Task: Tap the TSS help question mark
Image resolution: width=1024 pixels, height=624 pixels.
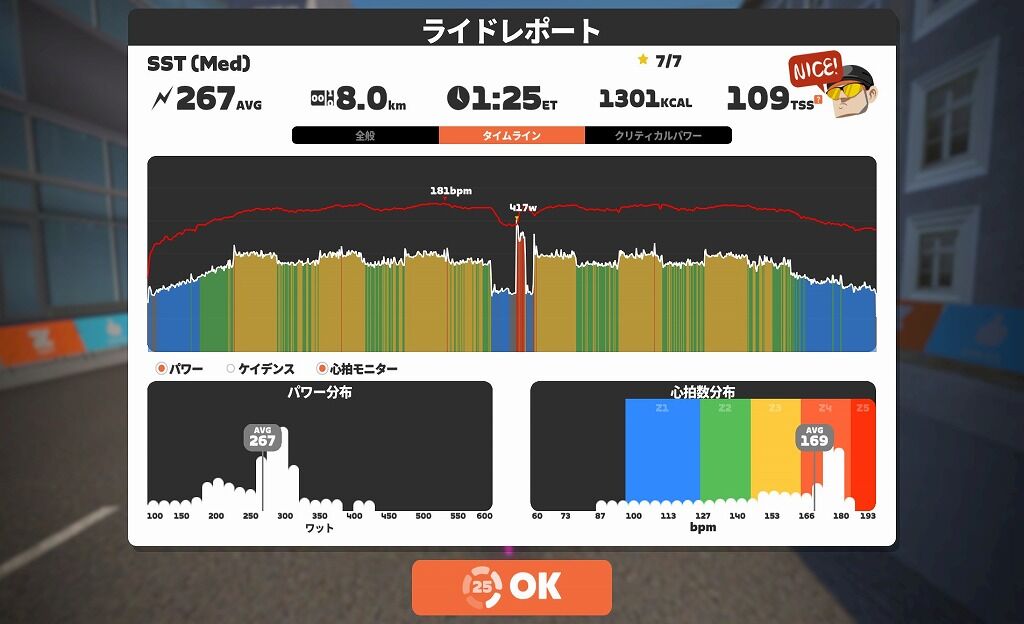Action: 818,100
